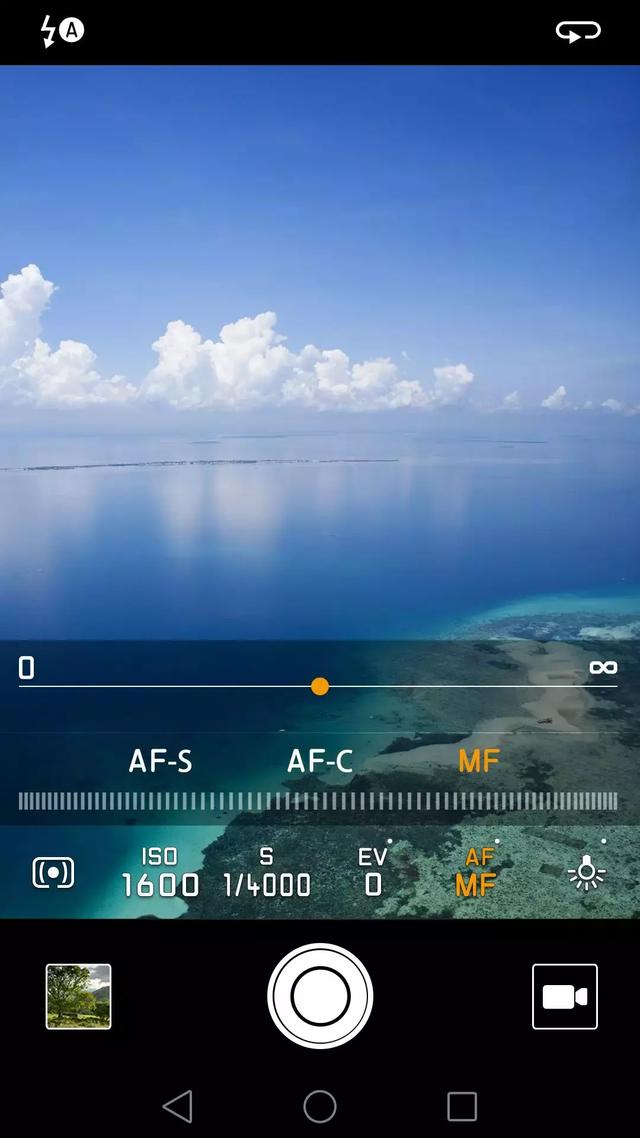
Task: Open the metering mode setting
Action: click(53, 873)
